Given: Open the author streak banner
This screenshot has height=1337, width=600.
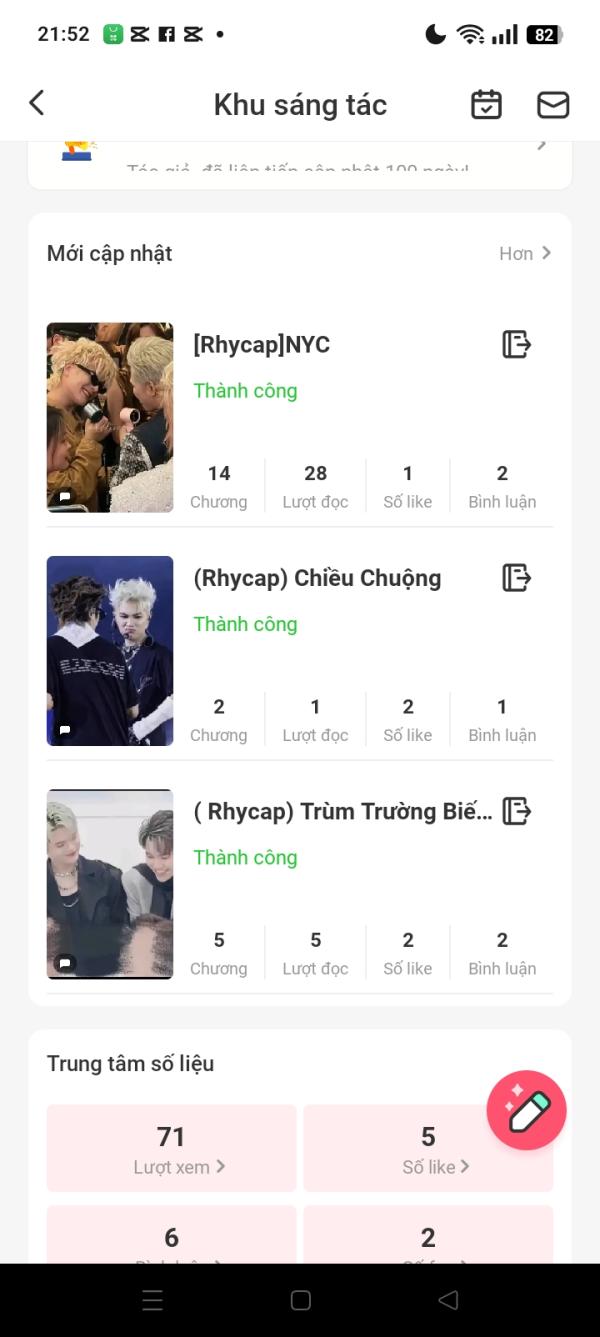Looking at the screenshot, I should (300, 162).
